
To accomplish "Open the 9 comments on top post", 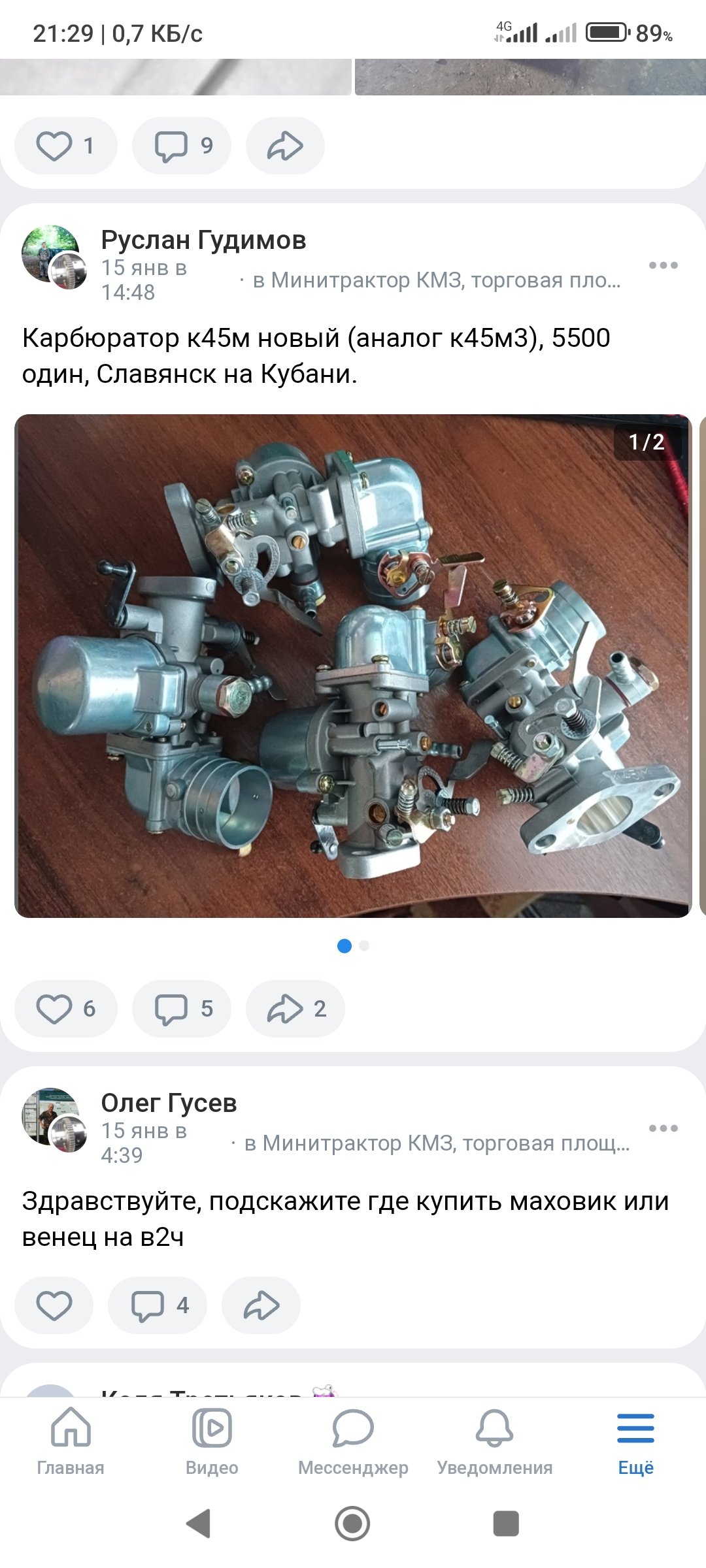I will pyautogui.click(x=182, y=146).
